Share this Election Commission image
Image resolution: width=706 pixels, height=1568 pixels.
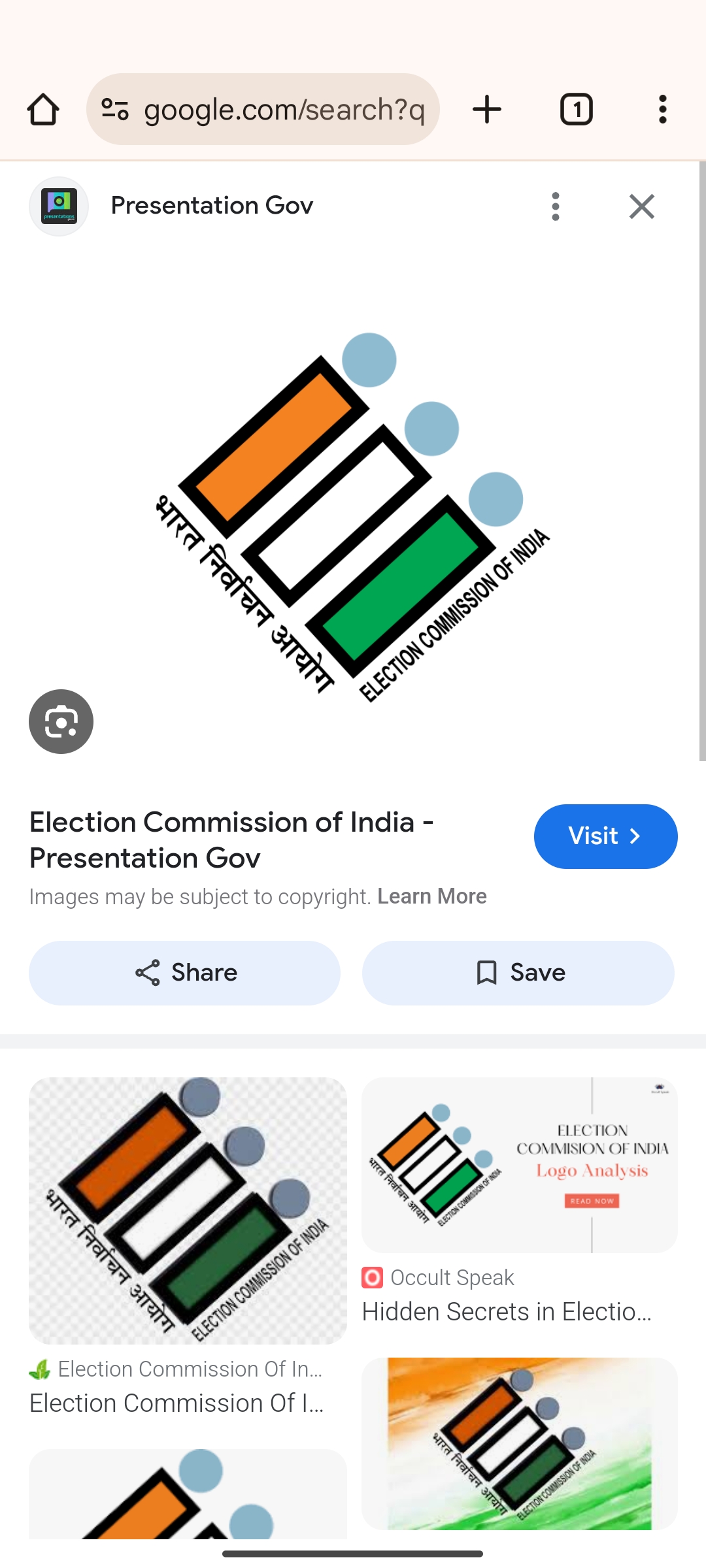coord(184,973)
